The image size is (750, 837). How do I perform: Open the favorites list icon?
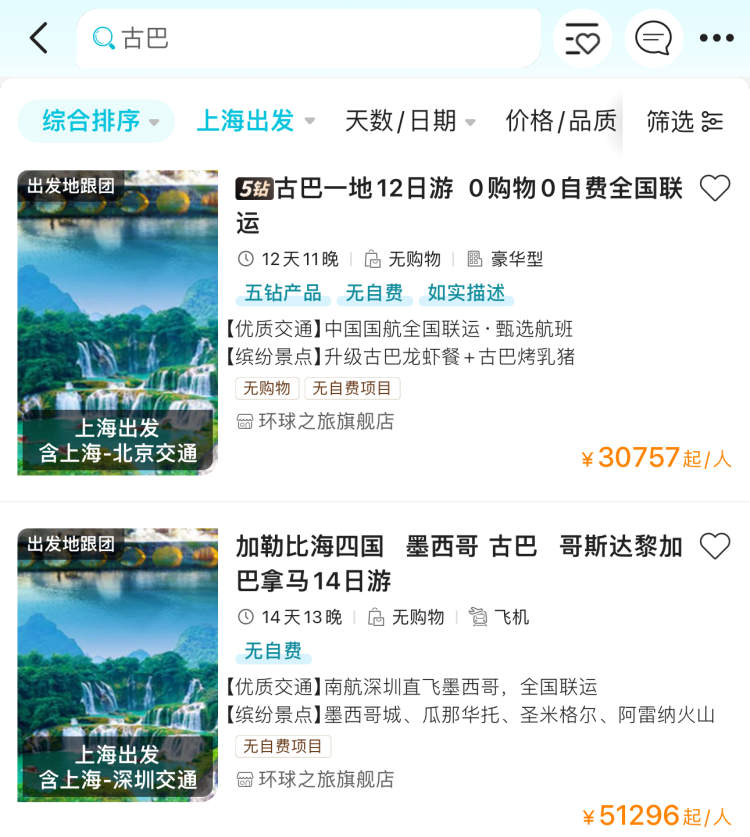(582, 39)
